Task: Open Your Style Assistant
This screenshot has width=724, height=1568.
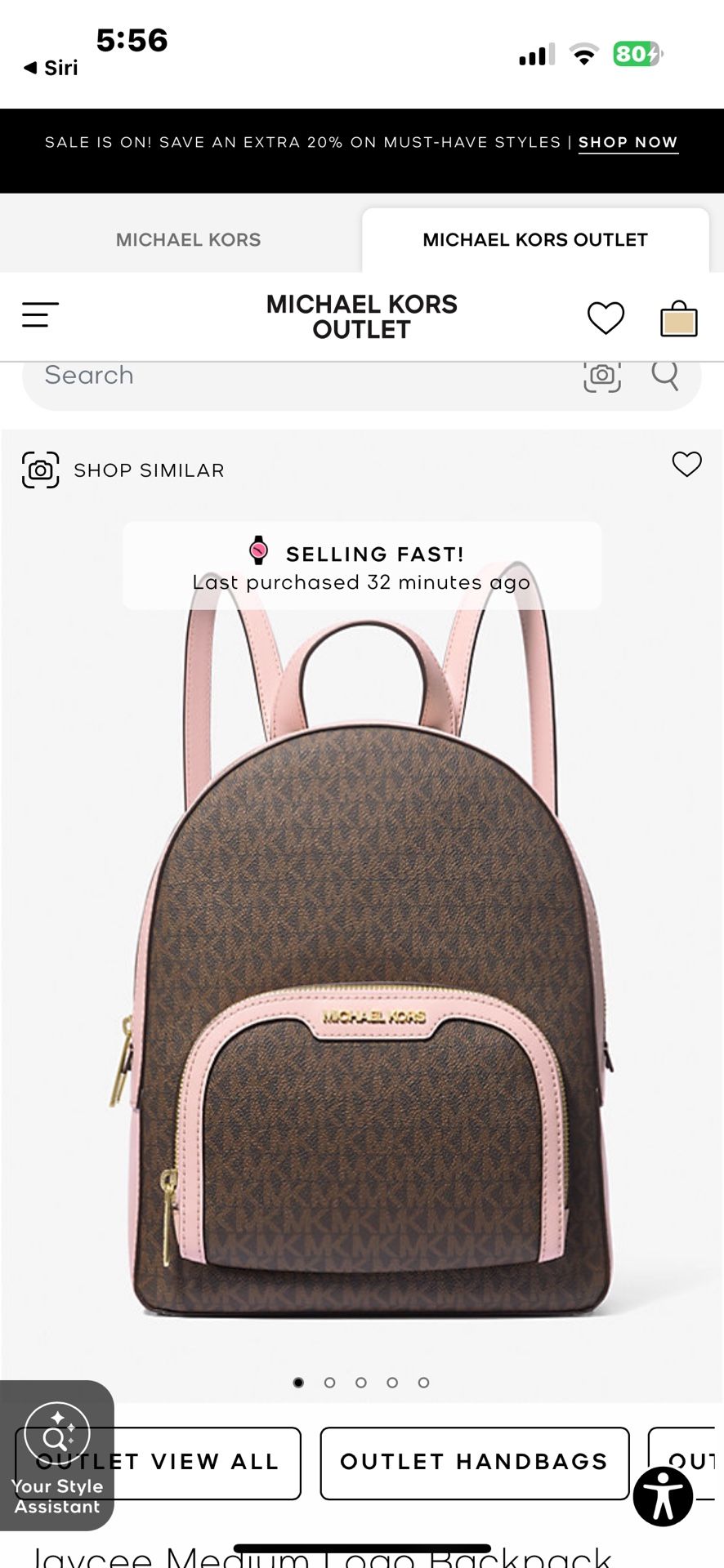Action: pyautogui.click(x=56, y=1454)
